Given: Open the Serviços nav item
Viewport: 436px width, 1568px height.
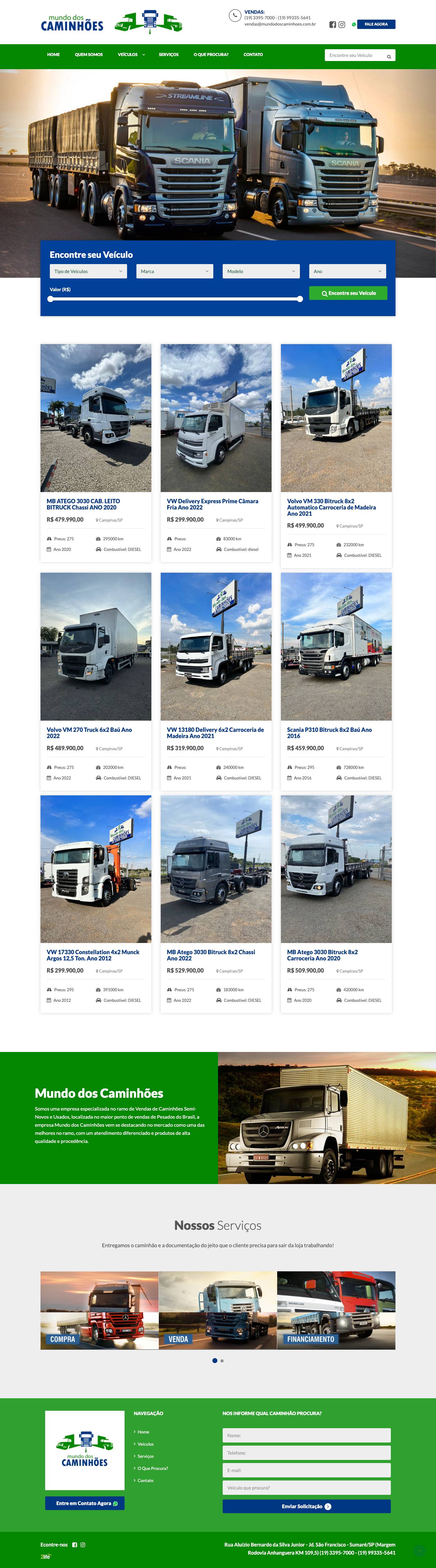Looking at the screenshot, I should pos(169,55).
